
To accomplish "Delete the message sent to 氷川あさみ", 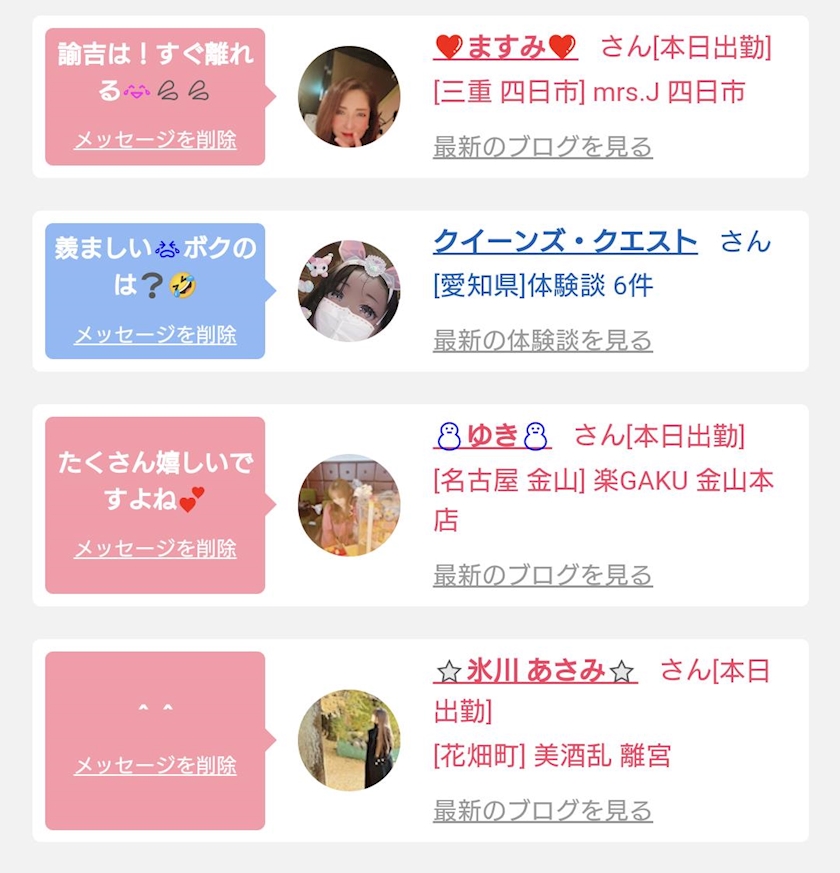I will click(155, 766).
